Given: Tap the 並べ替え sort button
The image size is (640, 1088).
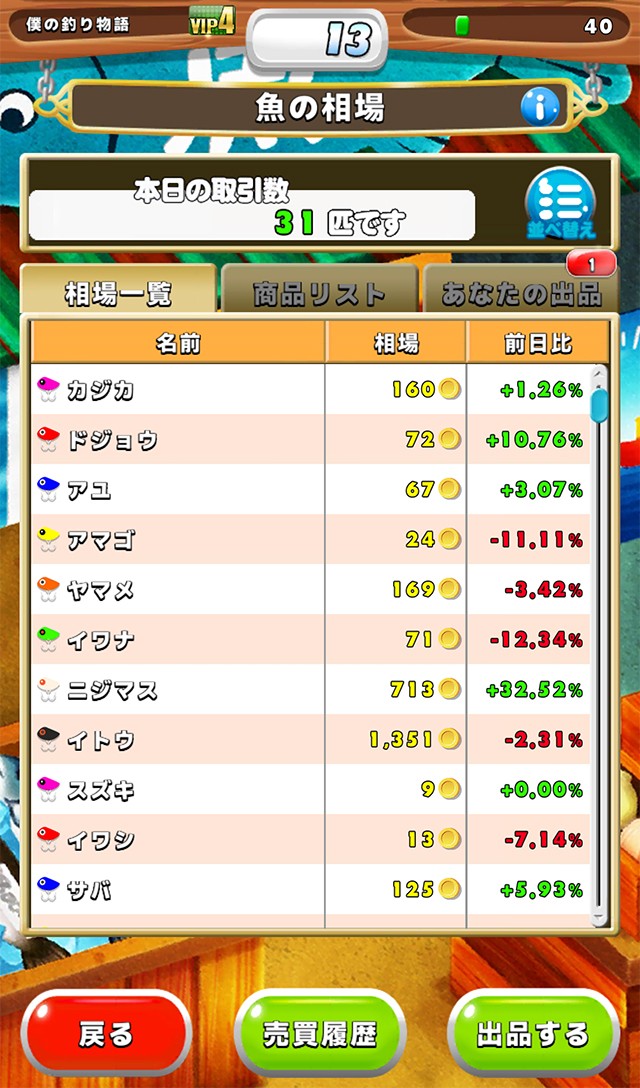Looking at the screenshot, I should (561, 205).
